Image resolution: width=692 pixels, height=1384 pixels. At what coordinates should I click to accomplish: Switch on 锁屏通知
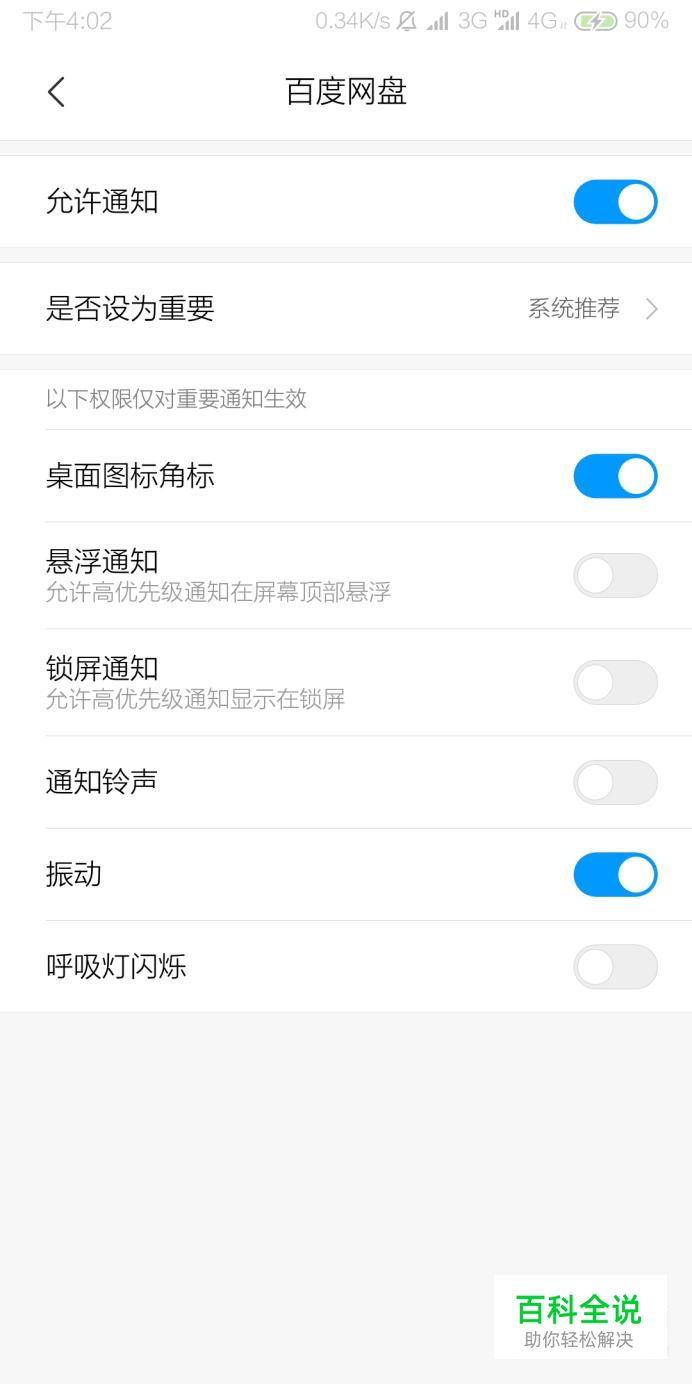615,682
